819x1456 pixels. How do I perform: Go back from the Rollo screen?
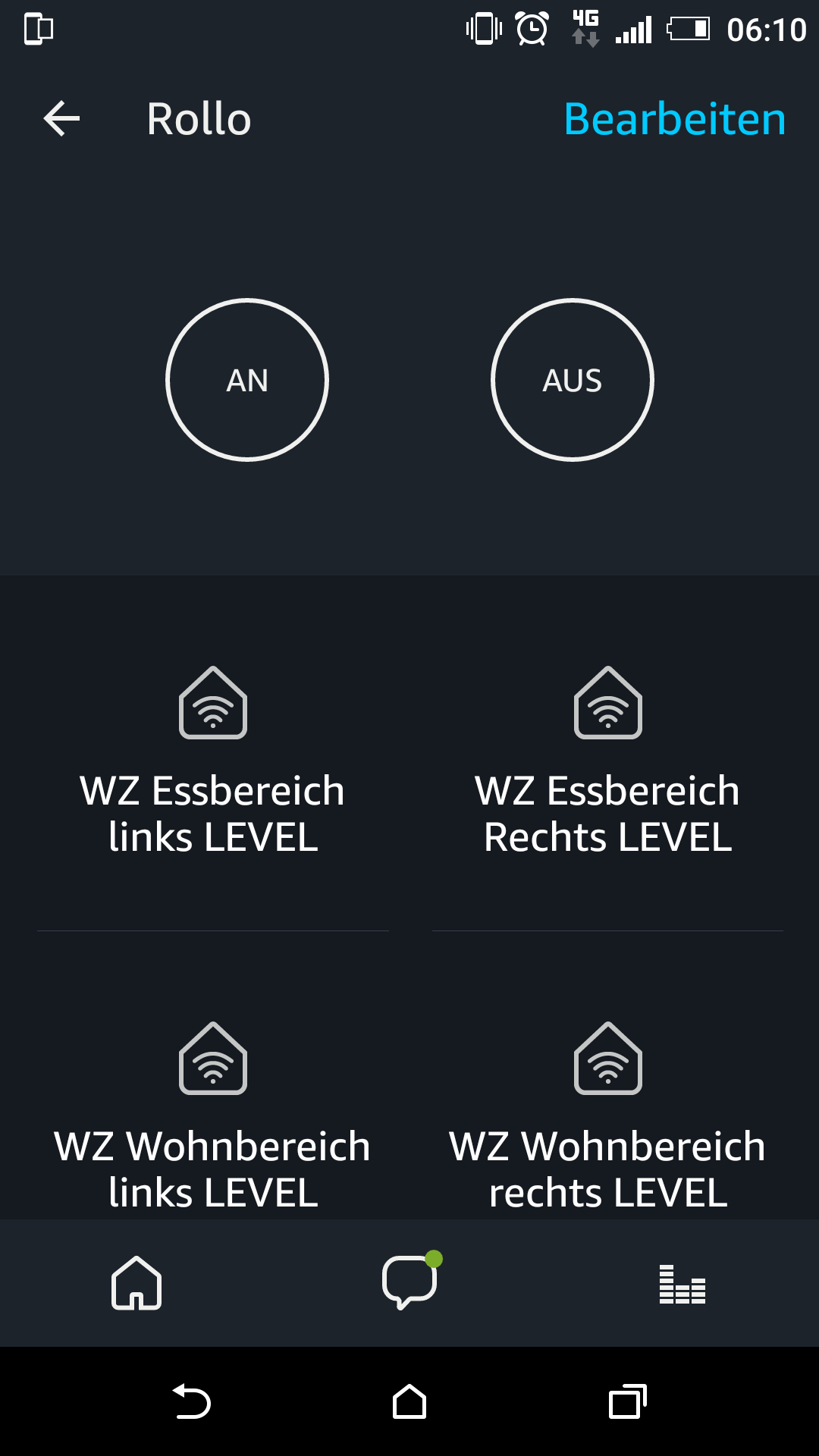click(x=62, y=119)
